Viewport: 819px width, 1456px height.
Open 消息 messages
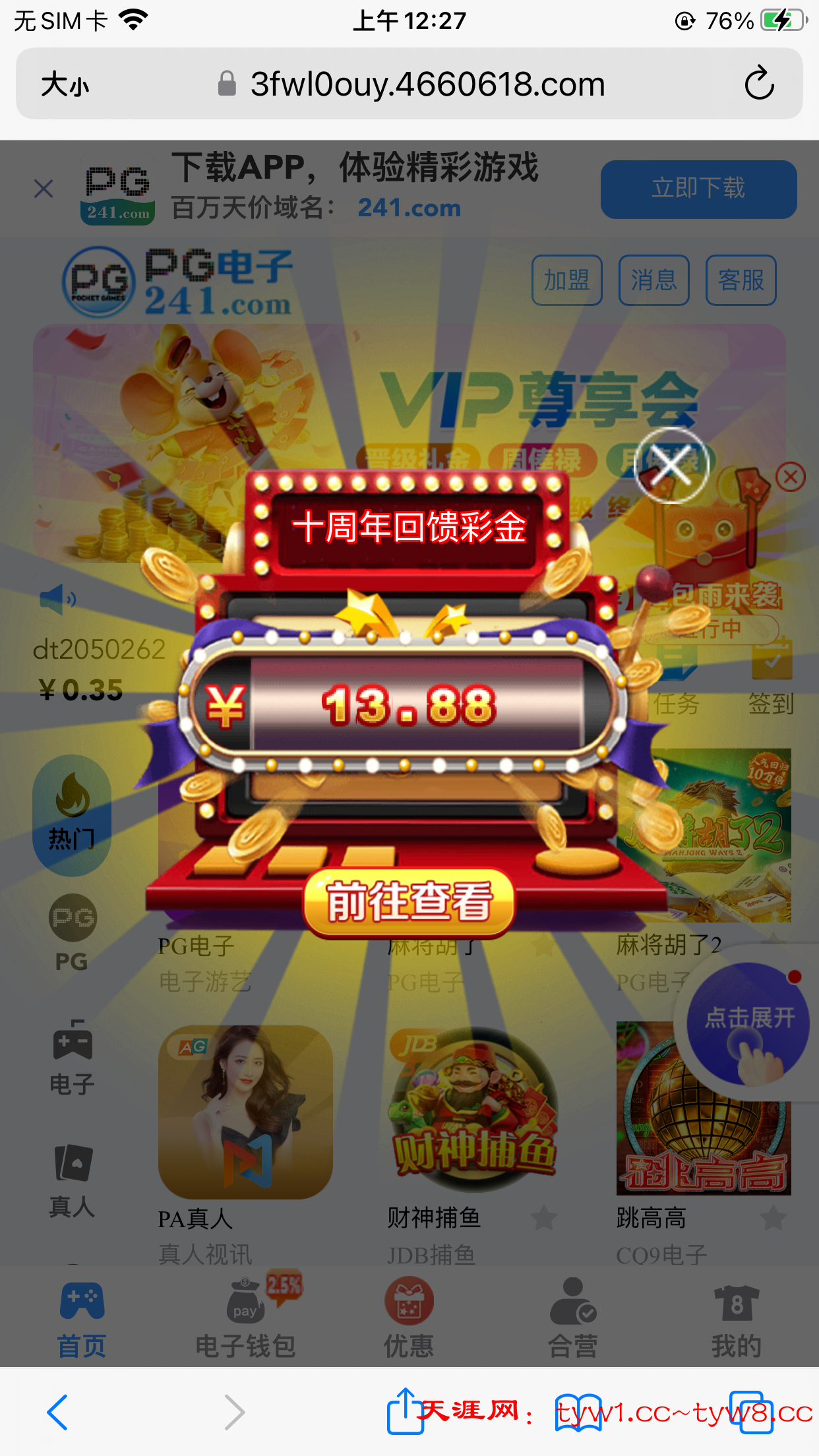pos(653,280)
